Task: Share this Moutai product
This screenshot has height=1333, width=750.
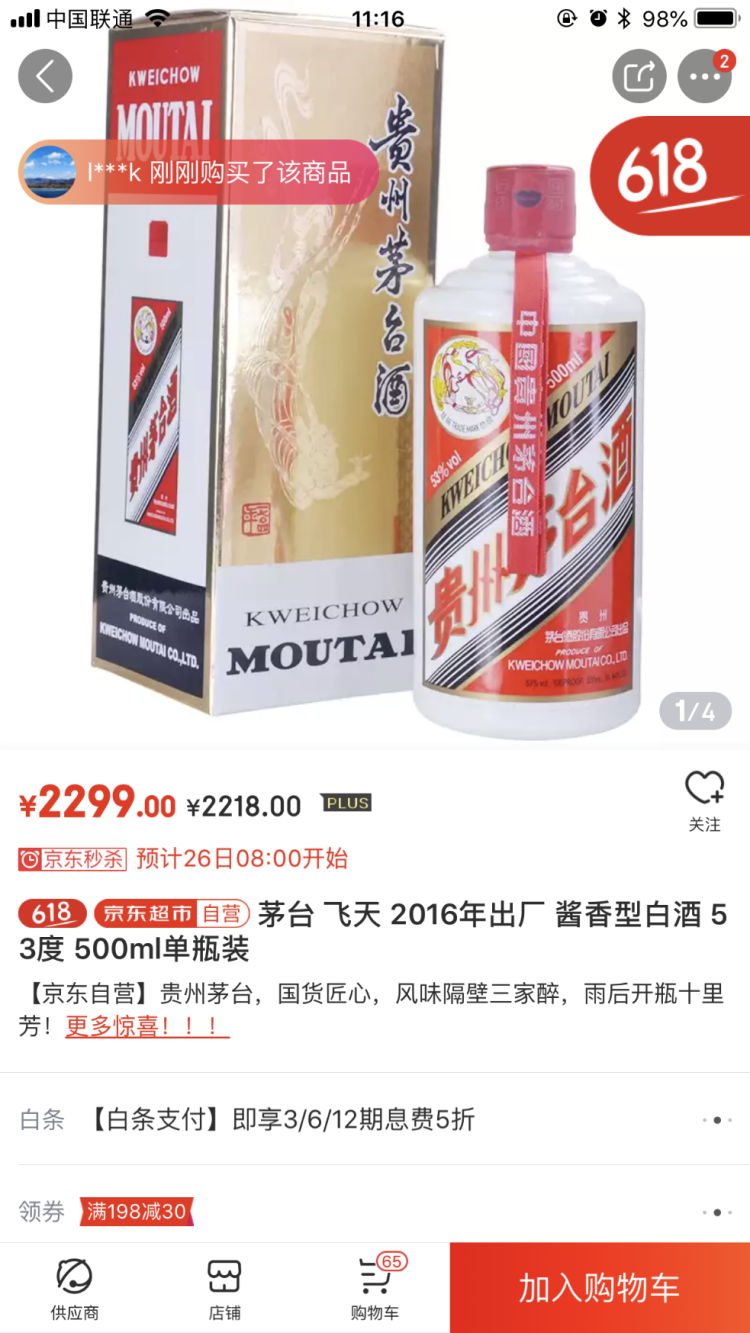Action: click(x=639, y=76)
